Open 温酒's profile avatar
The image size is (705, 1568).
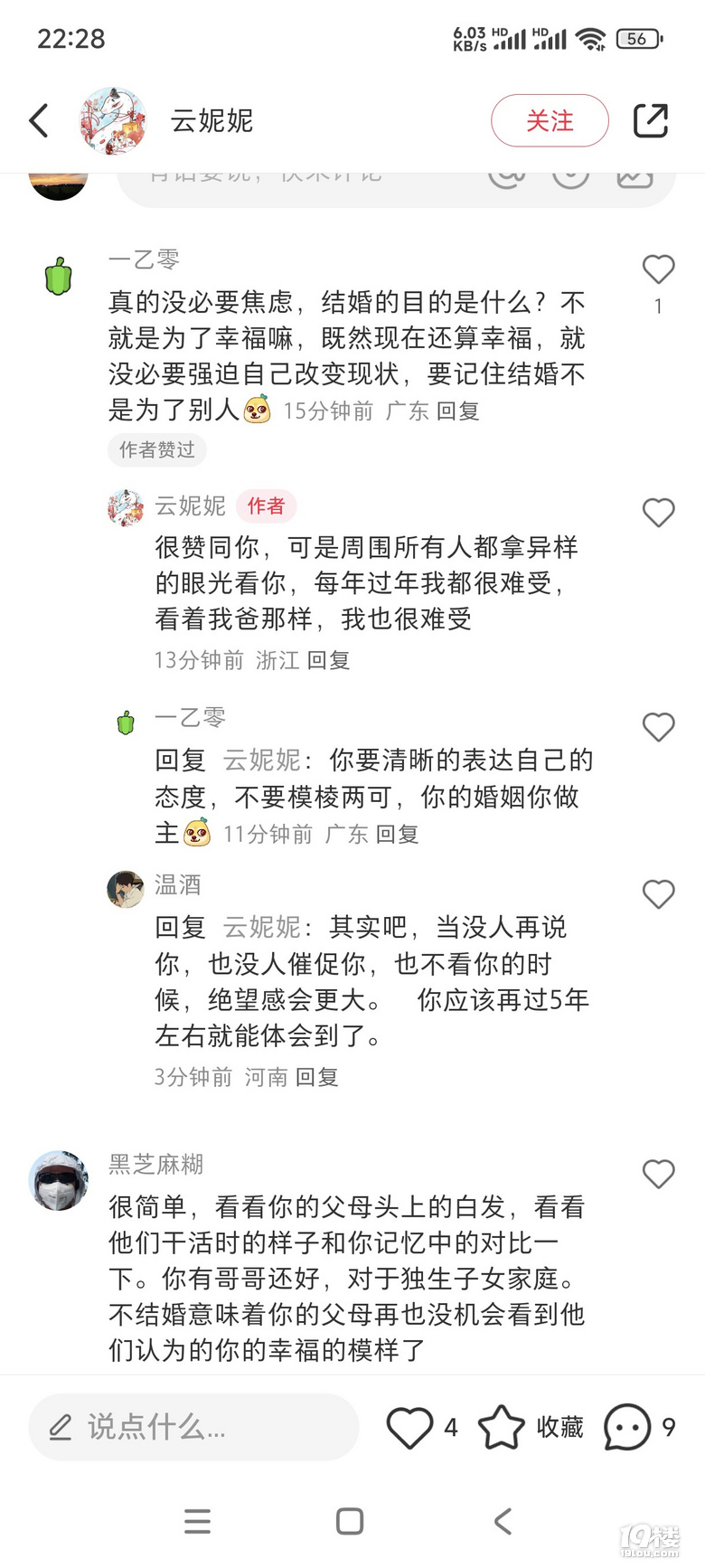[126, 889]
